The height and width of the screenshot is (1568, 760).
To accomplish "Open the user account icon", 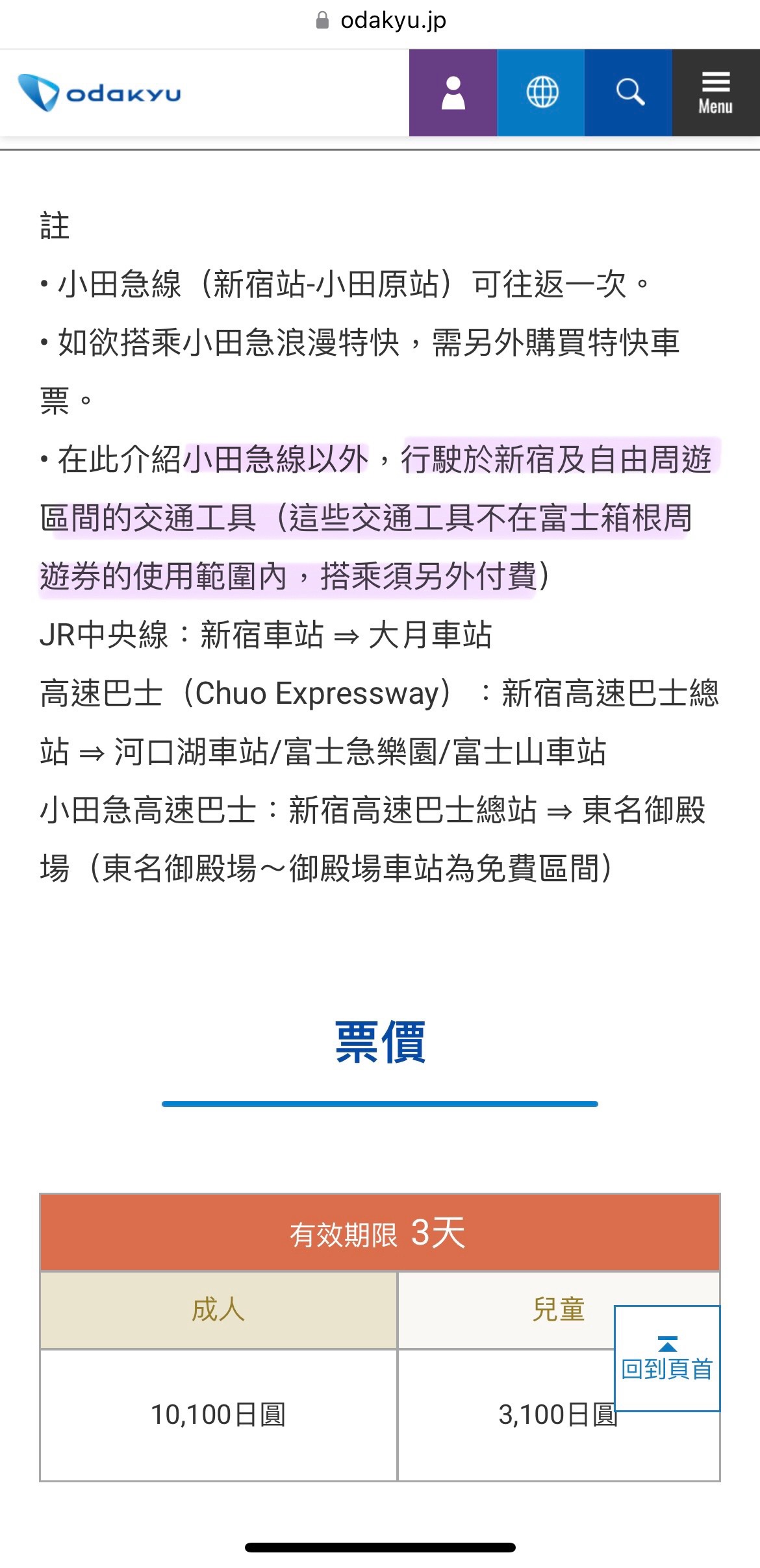I will (453, 93).
